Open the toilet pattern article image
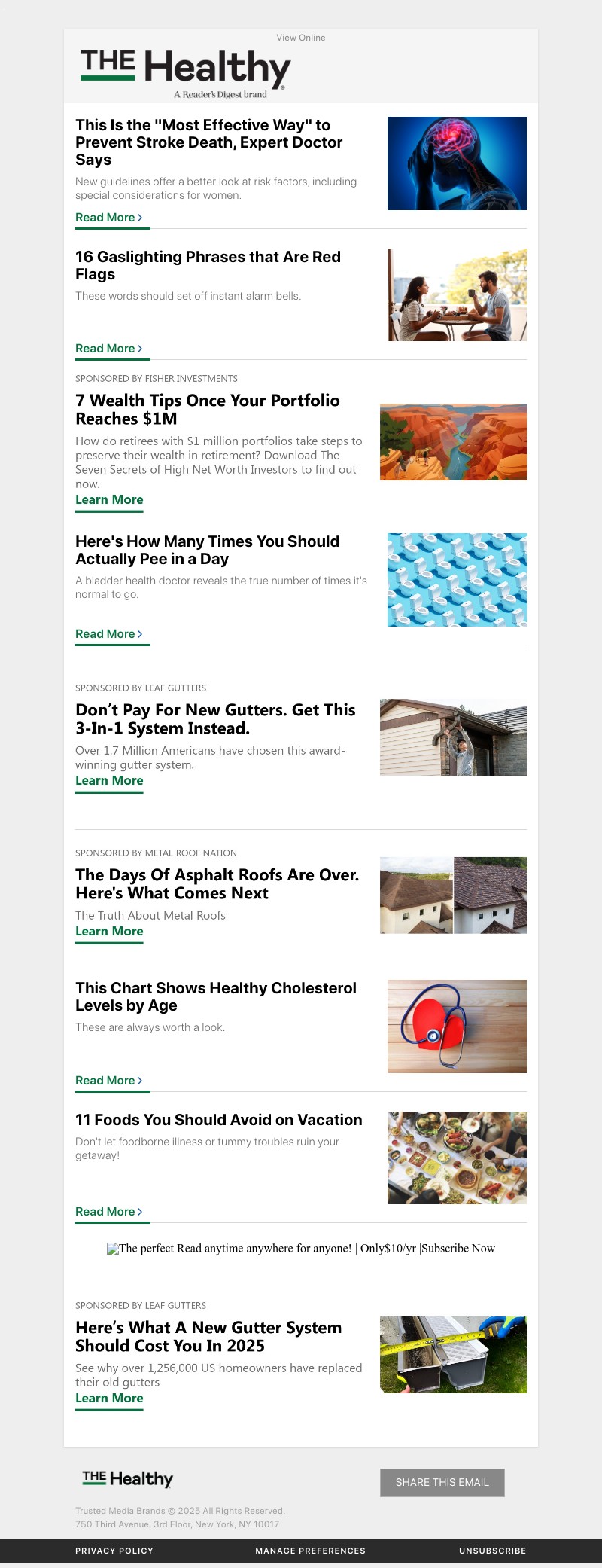The width and height of the screenshot is (602, 1568). coord(457,580)
